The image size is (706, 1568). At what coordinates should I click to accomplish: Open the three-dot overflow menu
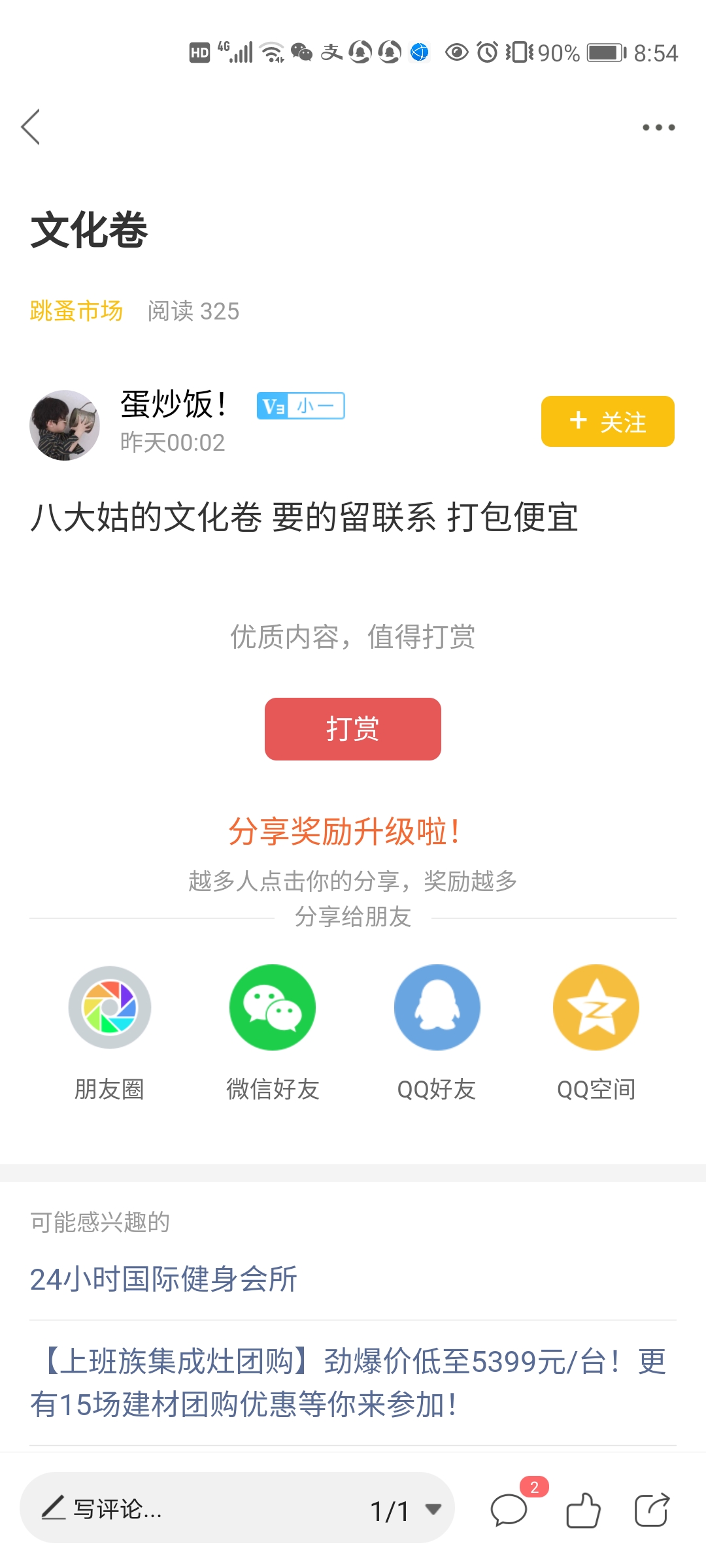point(658,127)
